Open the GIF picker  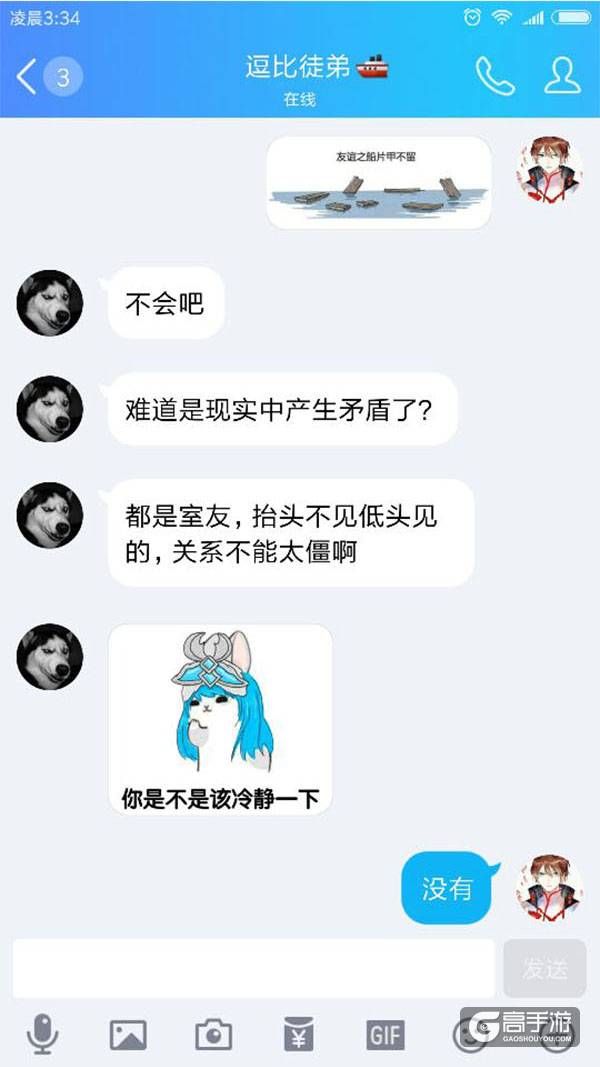[385, 1035]
